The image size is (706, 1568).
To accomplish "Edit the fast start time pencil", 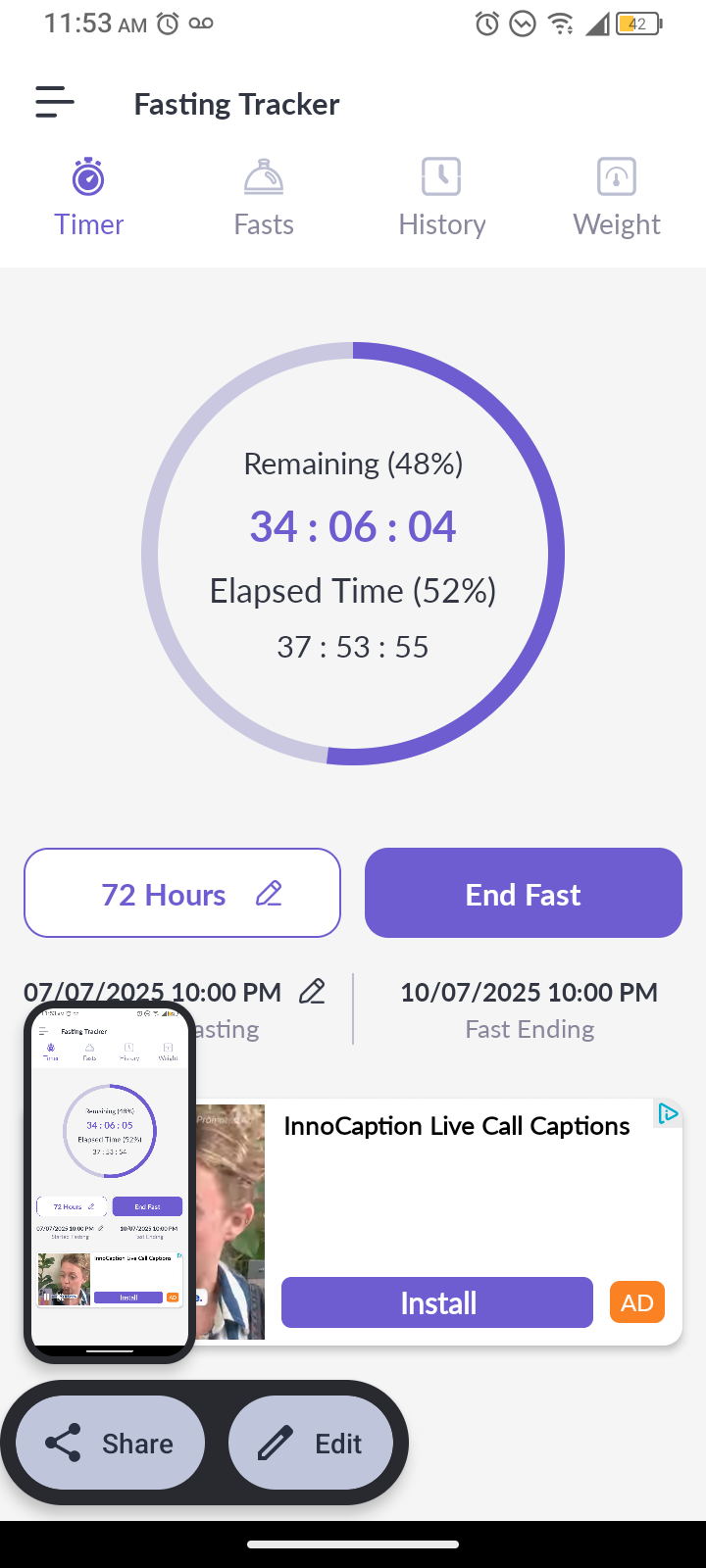I will point(312,992).
